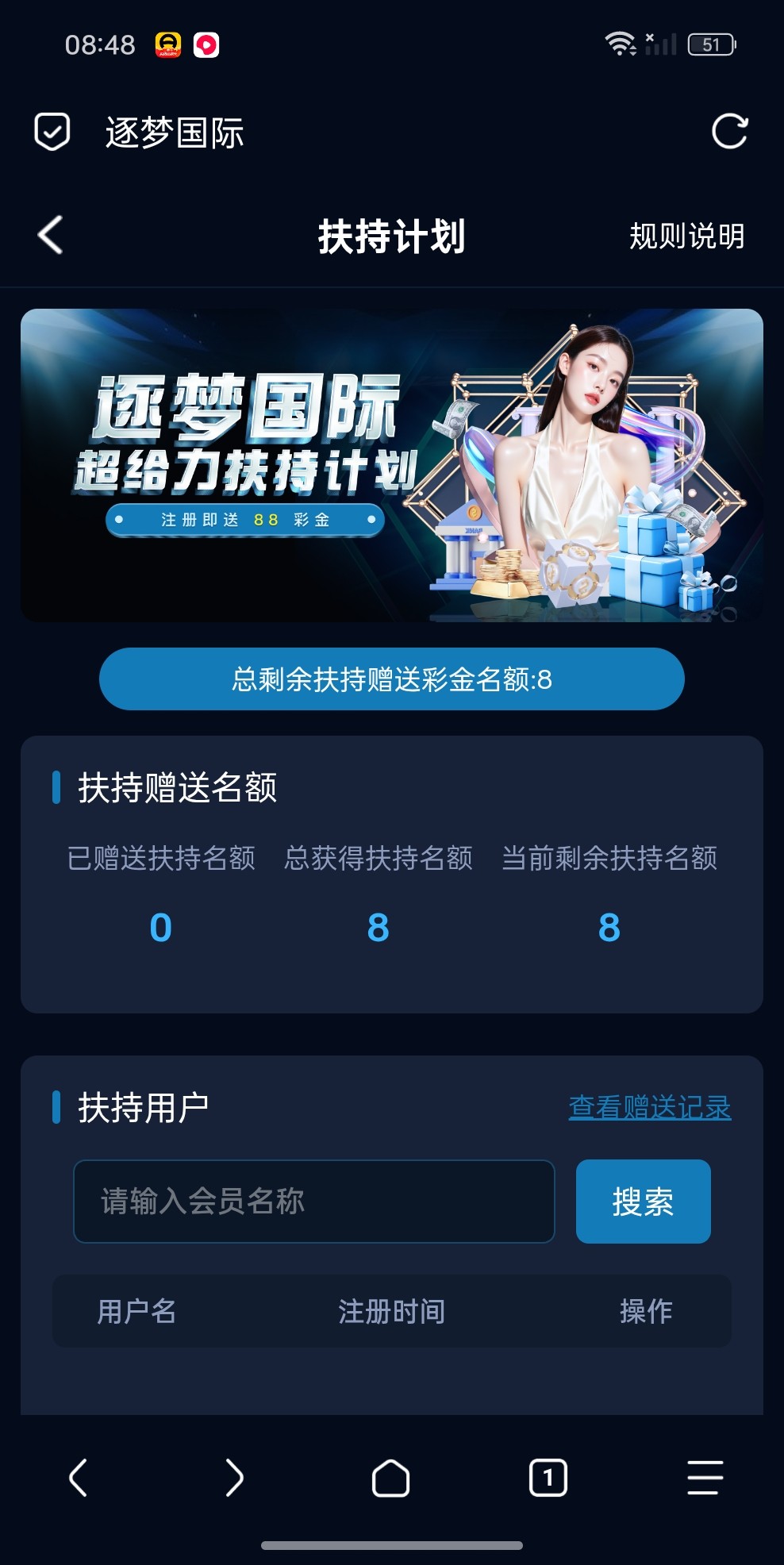Navigate forward in the browser
784x1565 pixels.
pos(234,1478)
